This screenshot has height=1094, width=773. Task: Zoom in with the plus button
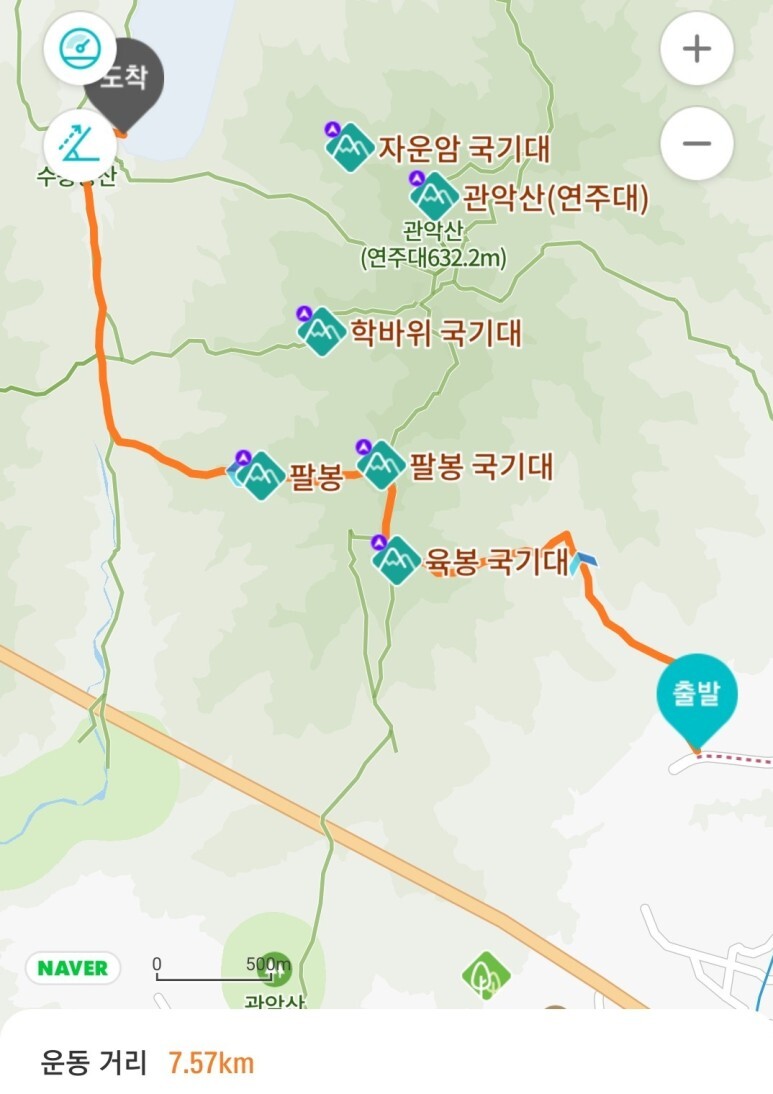(696, 49)
